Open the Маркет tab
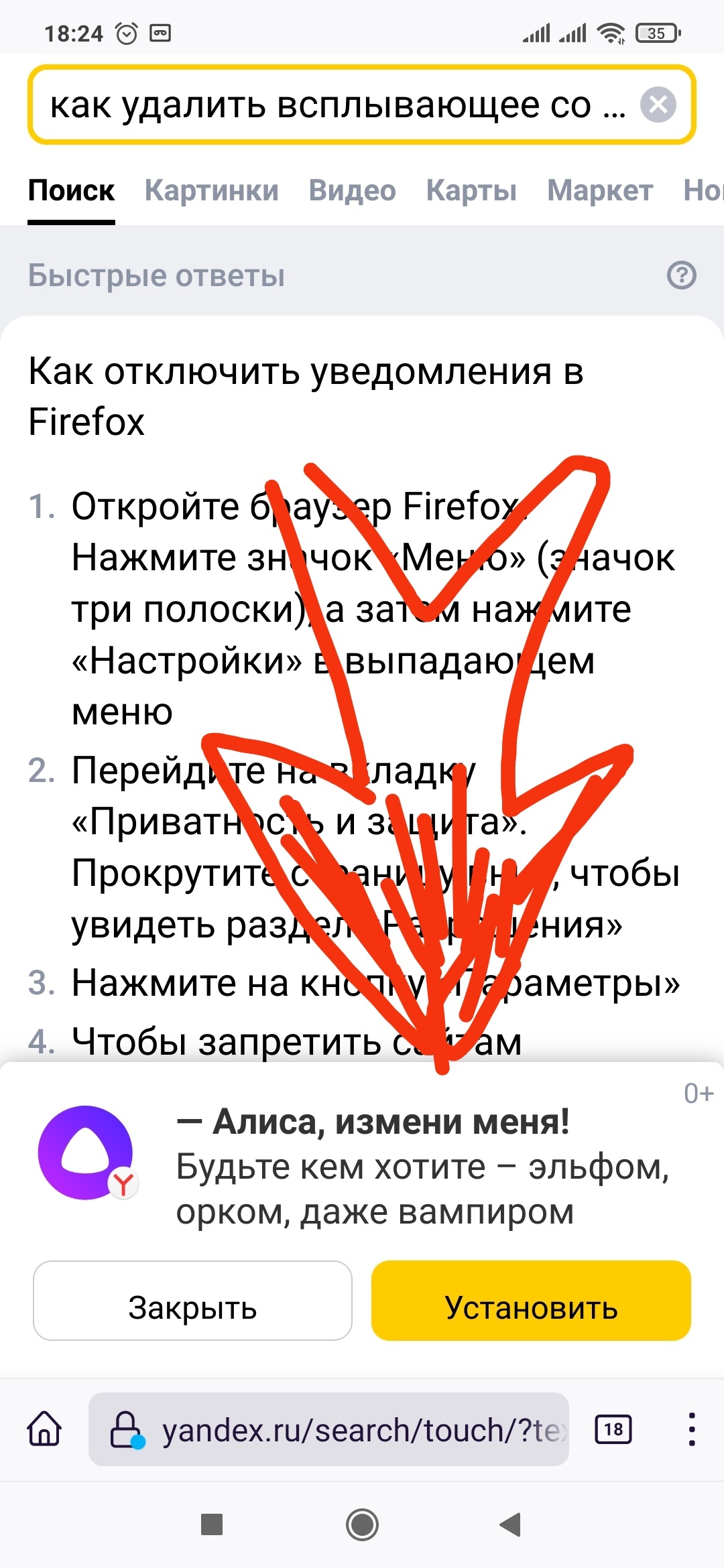The width and height of the screenshot is (724, 1568). [599, 191]
